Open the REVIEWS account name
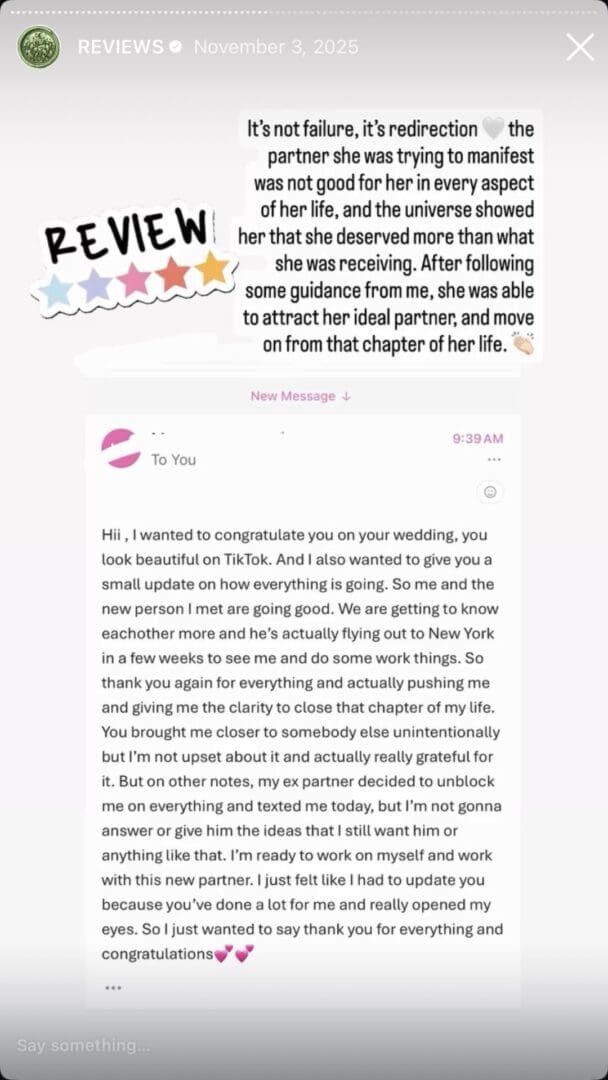Viewport: 608px width, 1080px height. pos(119,47)
